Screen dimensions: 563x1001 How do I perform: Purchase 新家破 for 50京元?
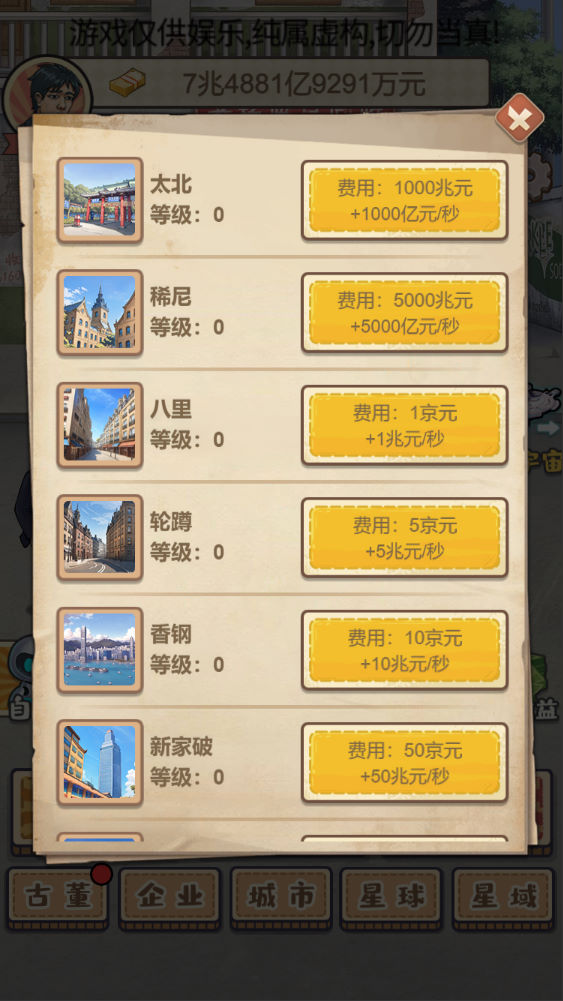pos(405,762)
